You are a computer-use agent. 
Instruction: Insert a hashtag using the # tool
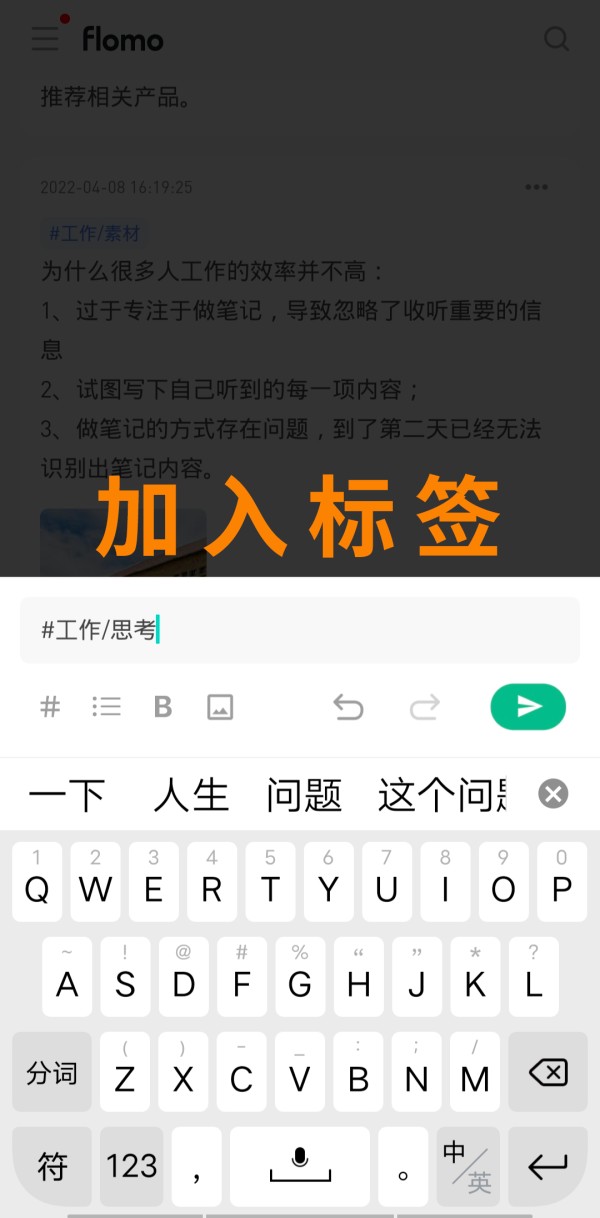click(50, 707)
